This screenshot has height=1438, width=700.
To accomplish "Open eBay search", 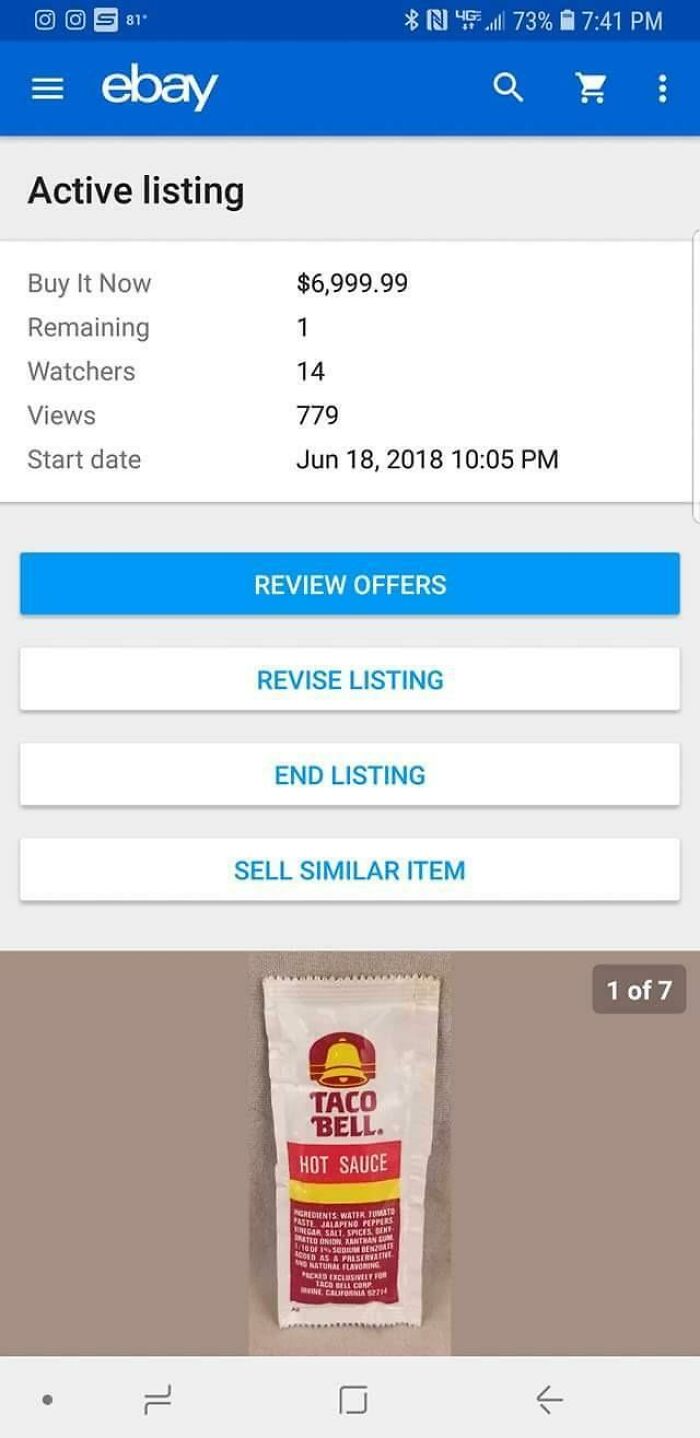I will (x=508, y=89).
